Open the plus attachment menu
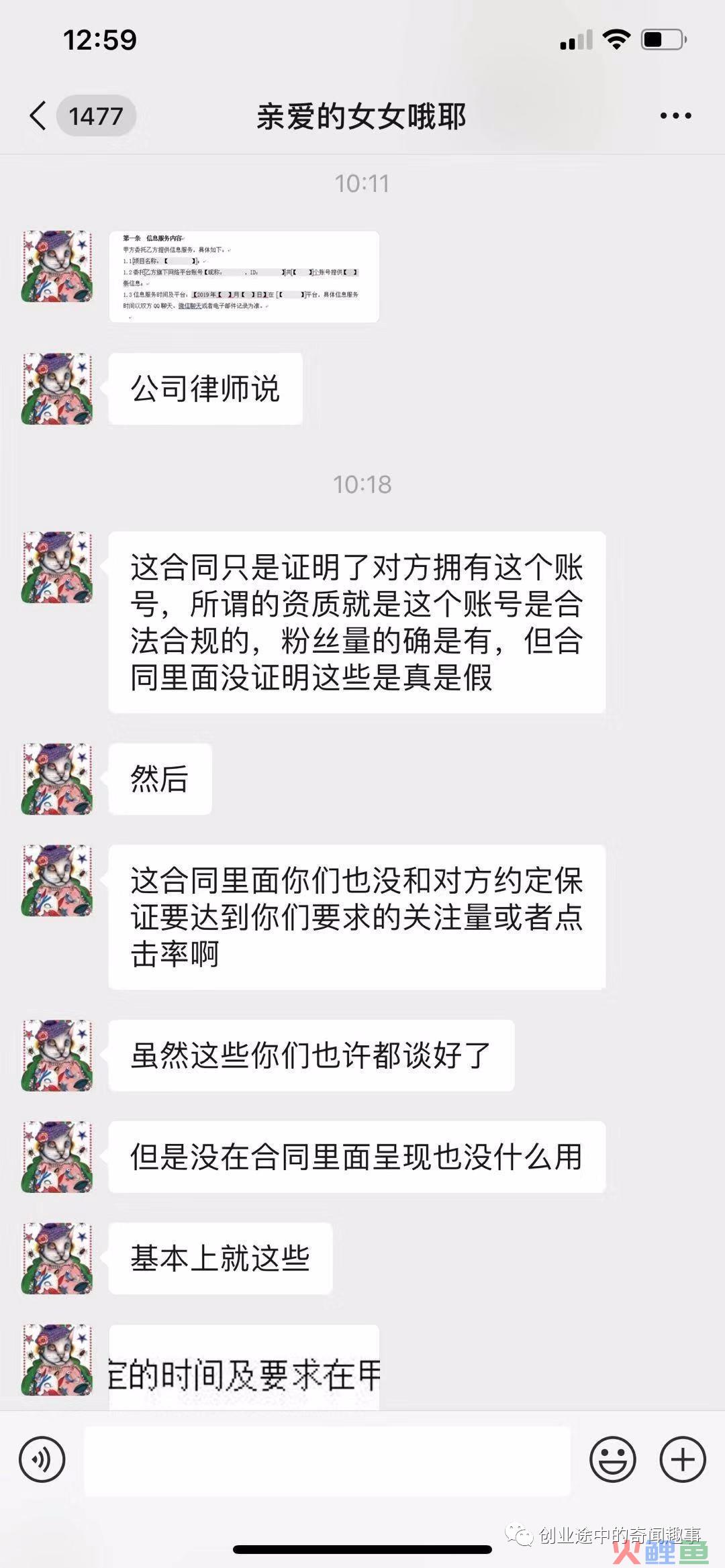Viewport: 725px width, 1568px height. pos(683,1459)
